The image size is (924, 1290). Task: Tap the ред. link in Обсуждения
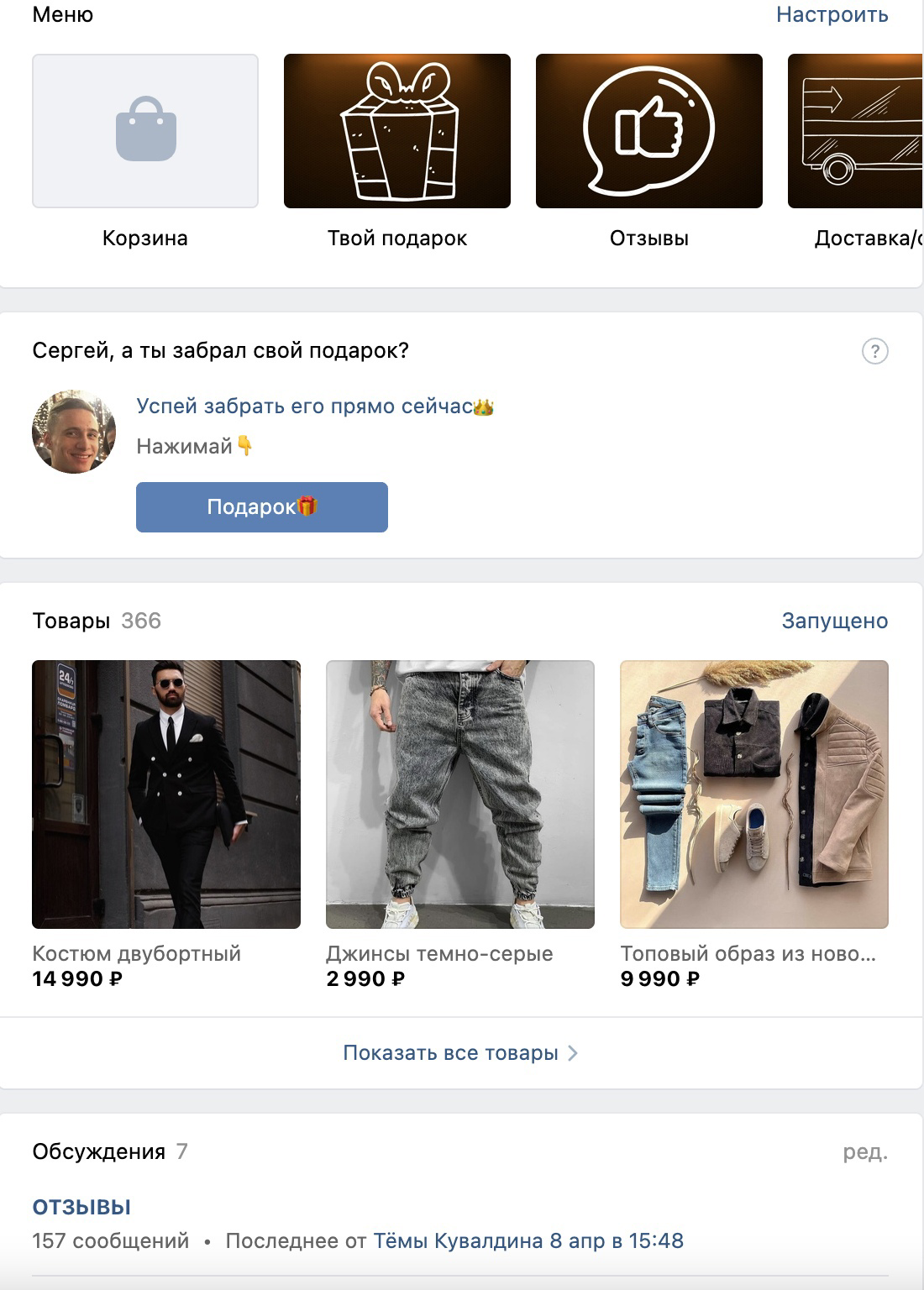coord(865,1152)
